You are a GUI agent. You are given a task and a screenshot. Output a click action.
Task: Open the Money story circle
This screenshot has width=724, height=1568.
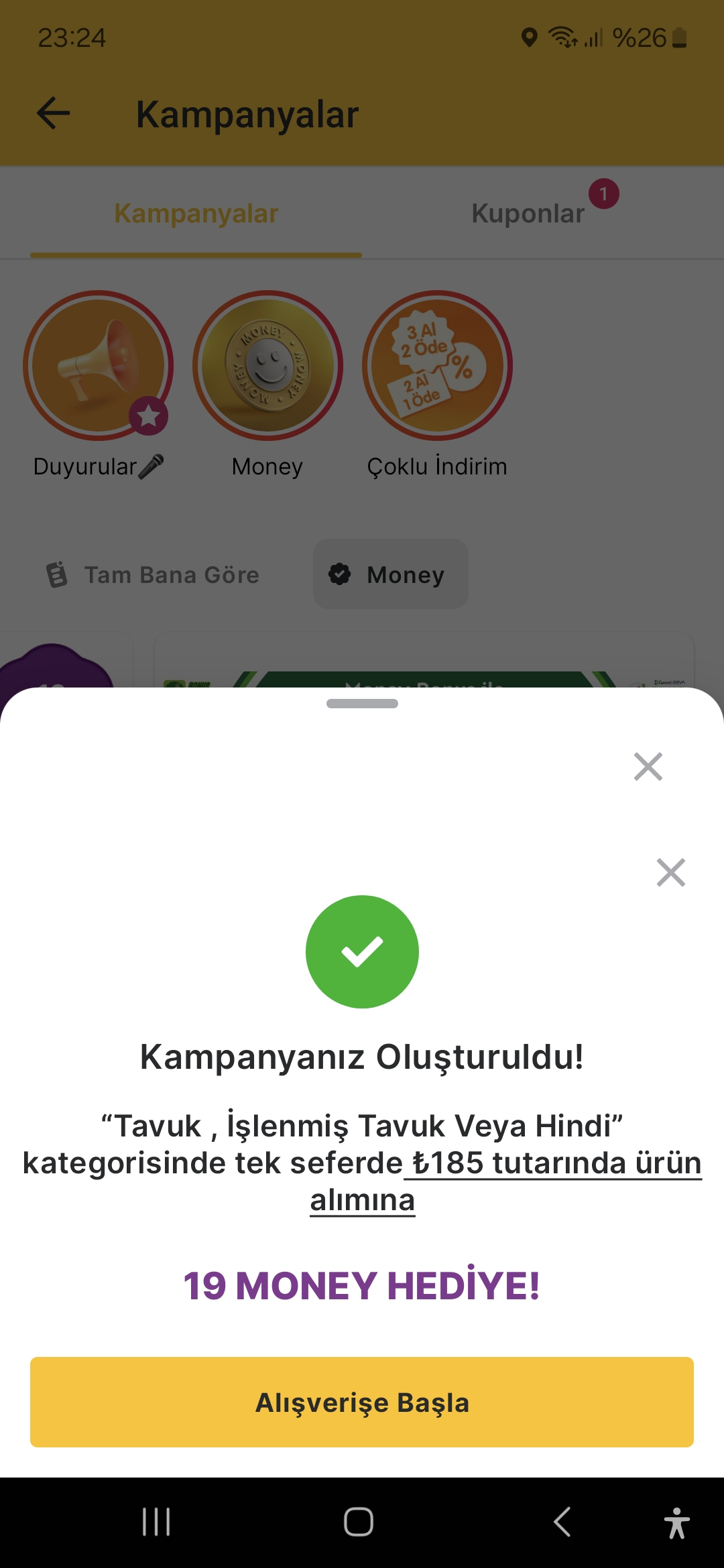coord(267,365)
